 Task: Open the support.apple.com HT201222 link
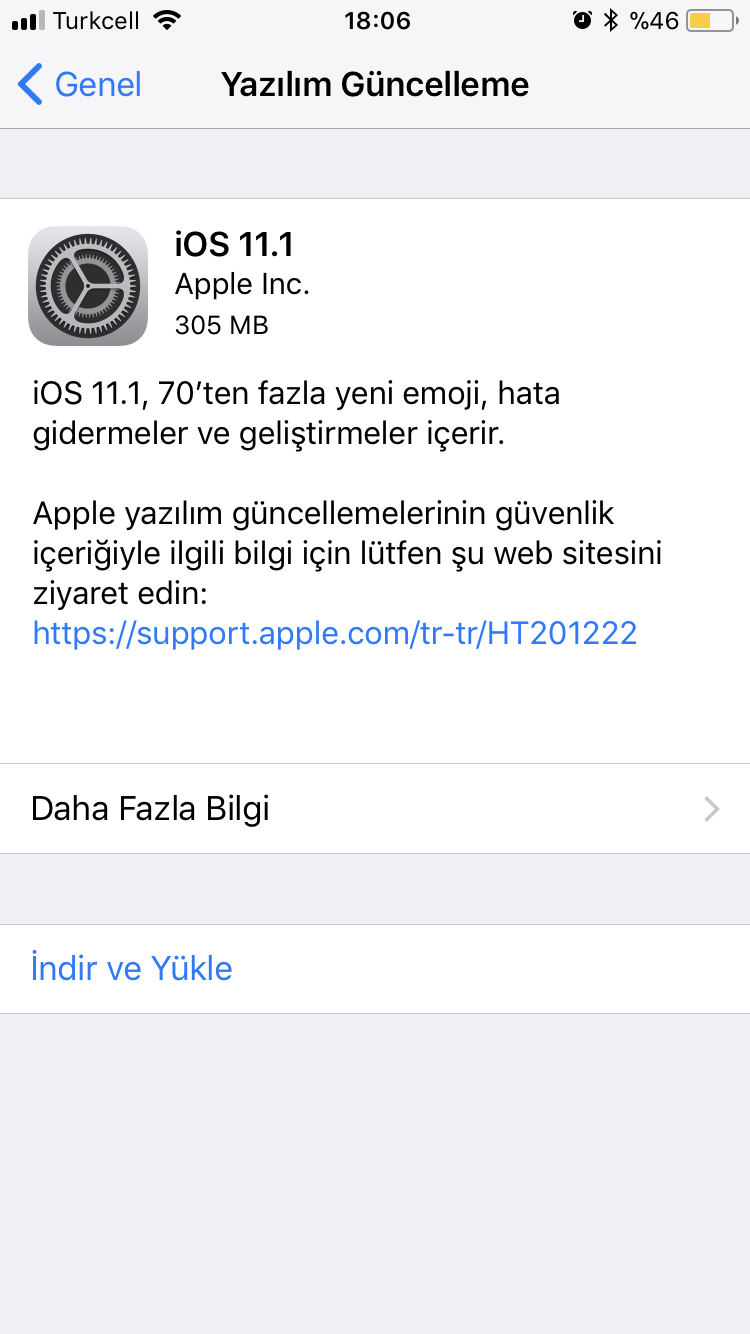pyautogui.click(x=335, y=633)
